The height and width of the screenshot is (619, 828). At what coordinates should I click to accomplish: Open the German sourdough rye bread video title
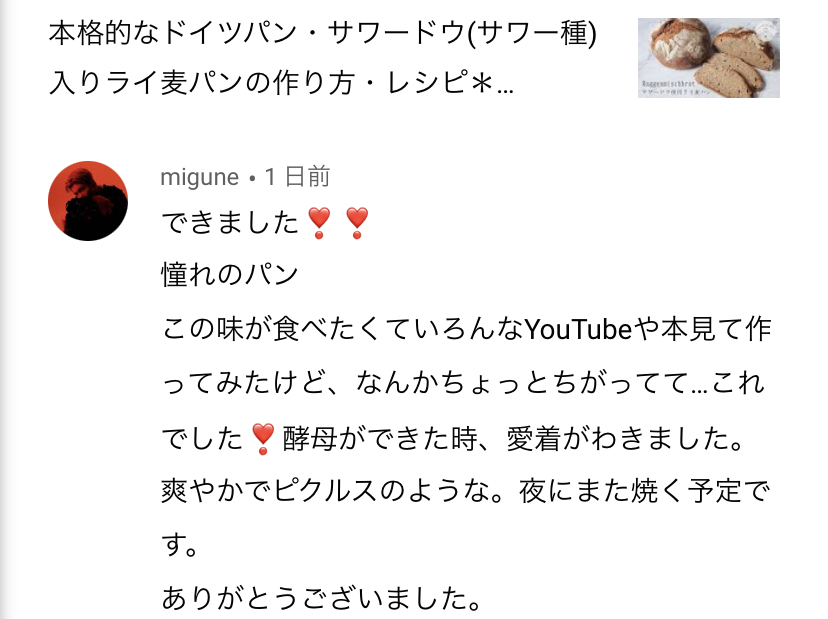click(x=320, y=60)
